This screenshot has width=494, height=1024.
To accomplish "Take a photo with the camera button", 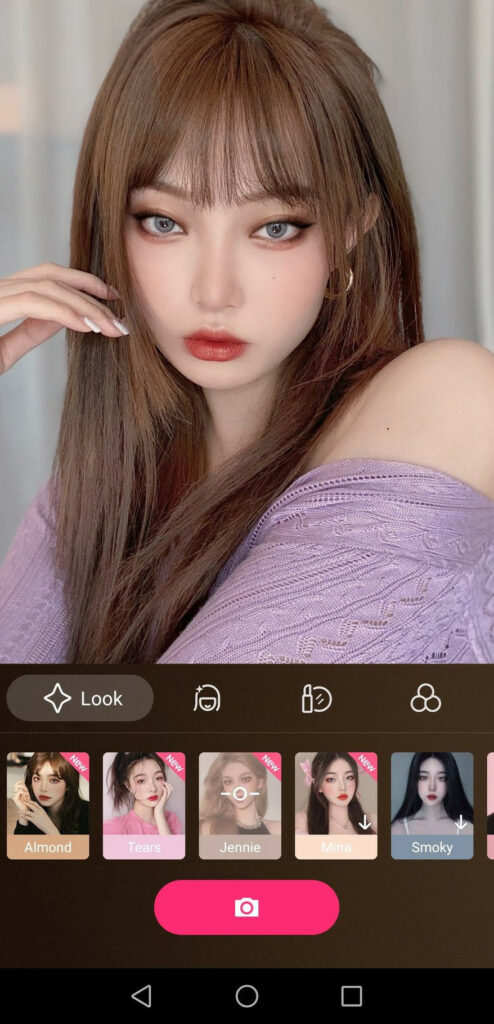I will click(246, 907).
